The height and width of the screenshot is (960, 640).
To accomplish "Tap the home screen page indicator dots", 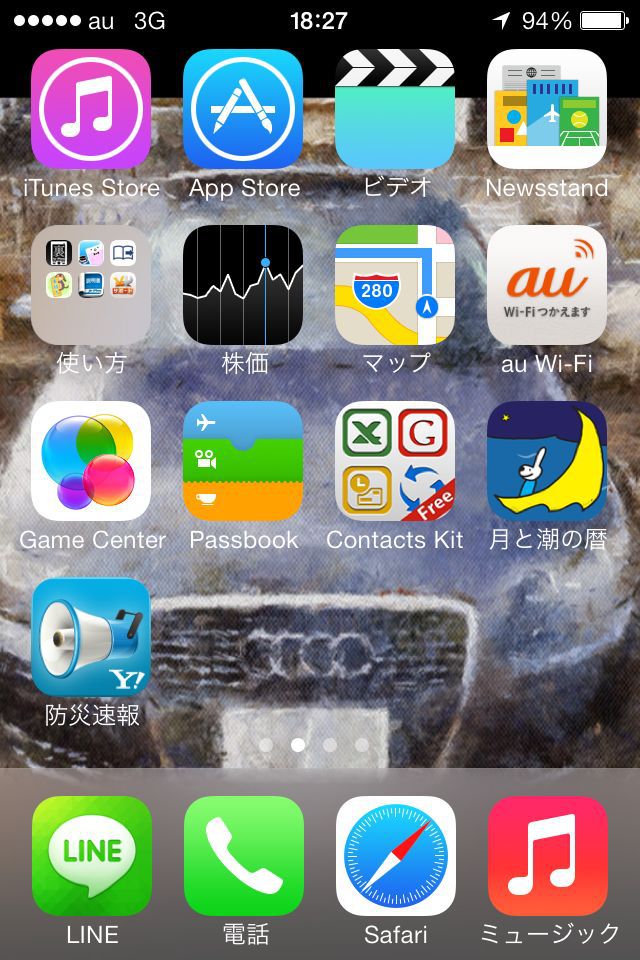I will (314, 745).
